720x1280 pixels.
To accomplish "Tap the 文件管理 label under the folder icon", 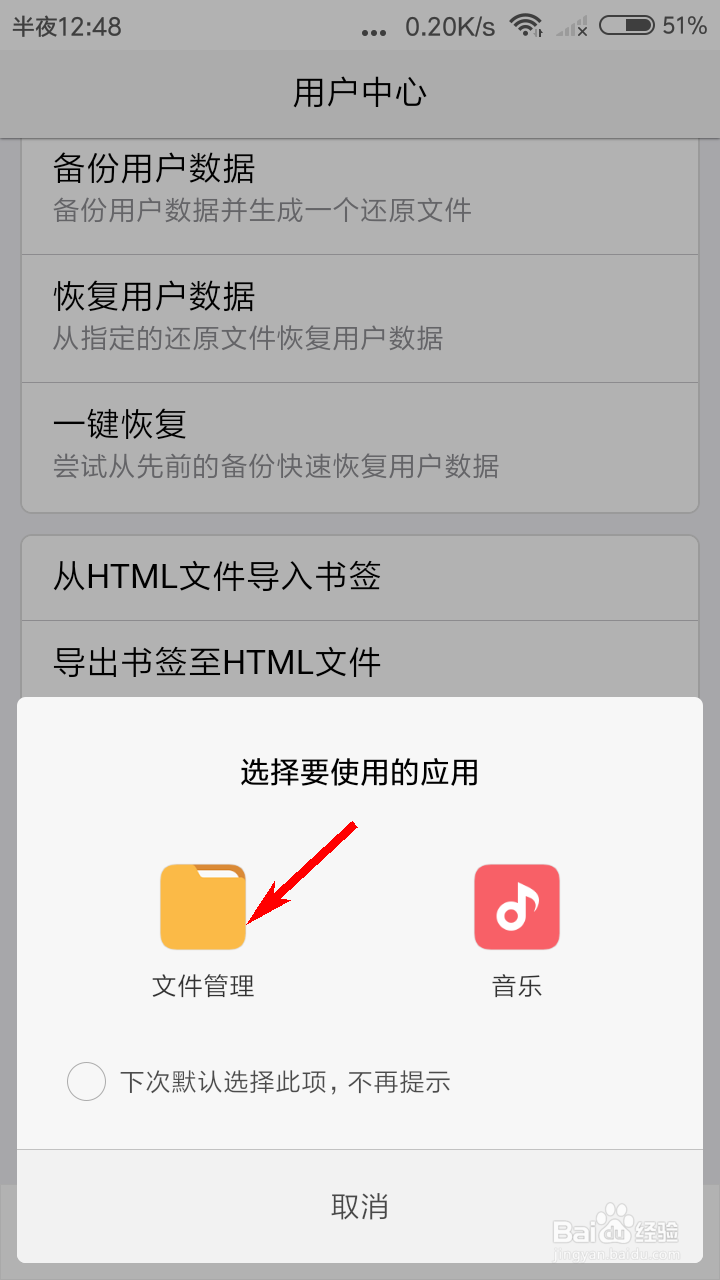I will click(x=203, y=986).
